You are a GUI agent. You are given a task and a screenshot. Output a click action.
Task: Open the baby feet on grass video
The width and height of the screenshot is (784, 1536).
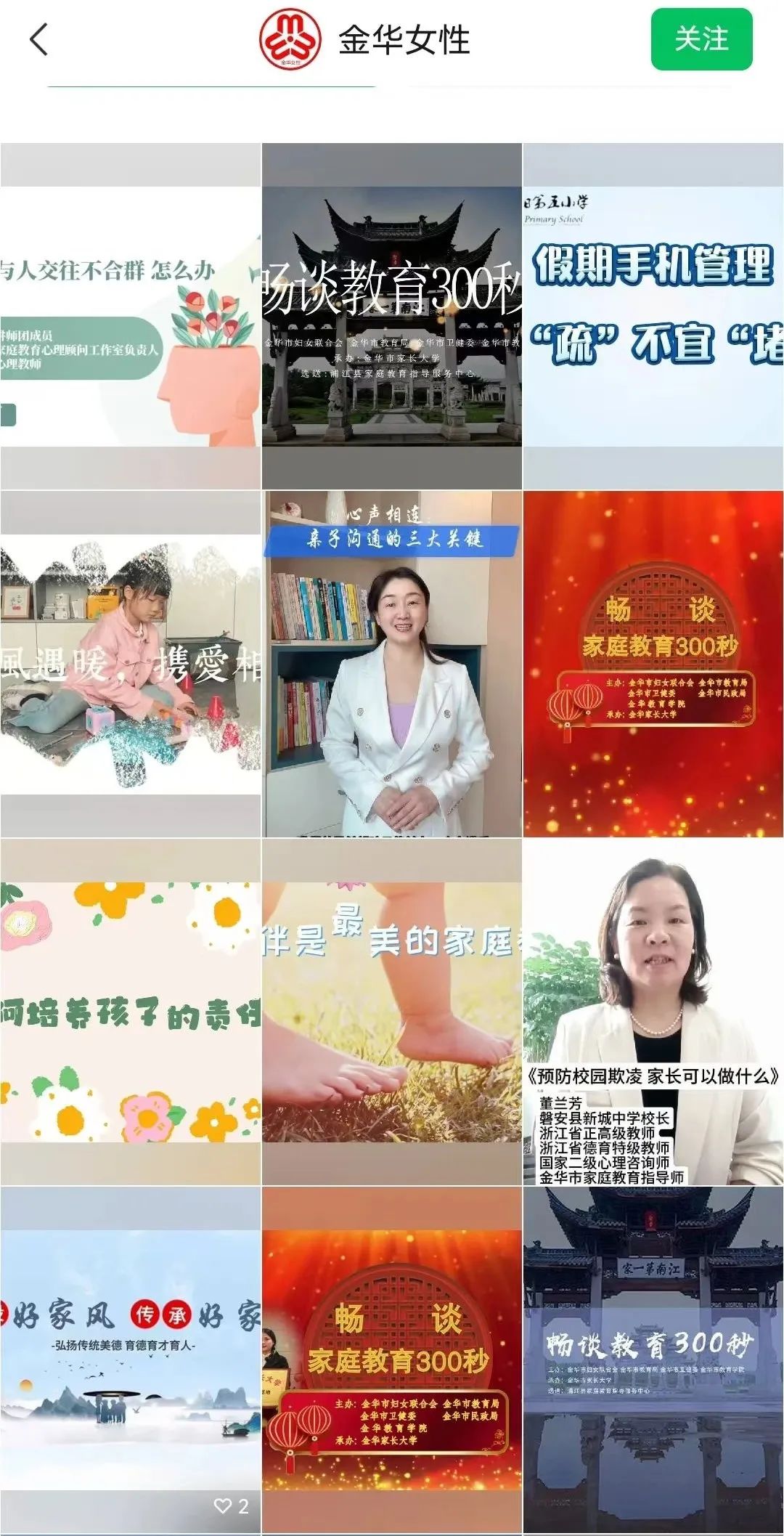click(392, 1012)
